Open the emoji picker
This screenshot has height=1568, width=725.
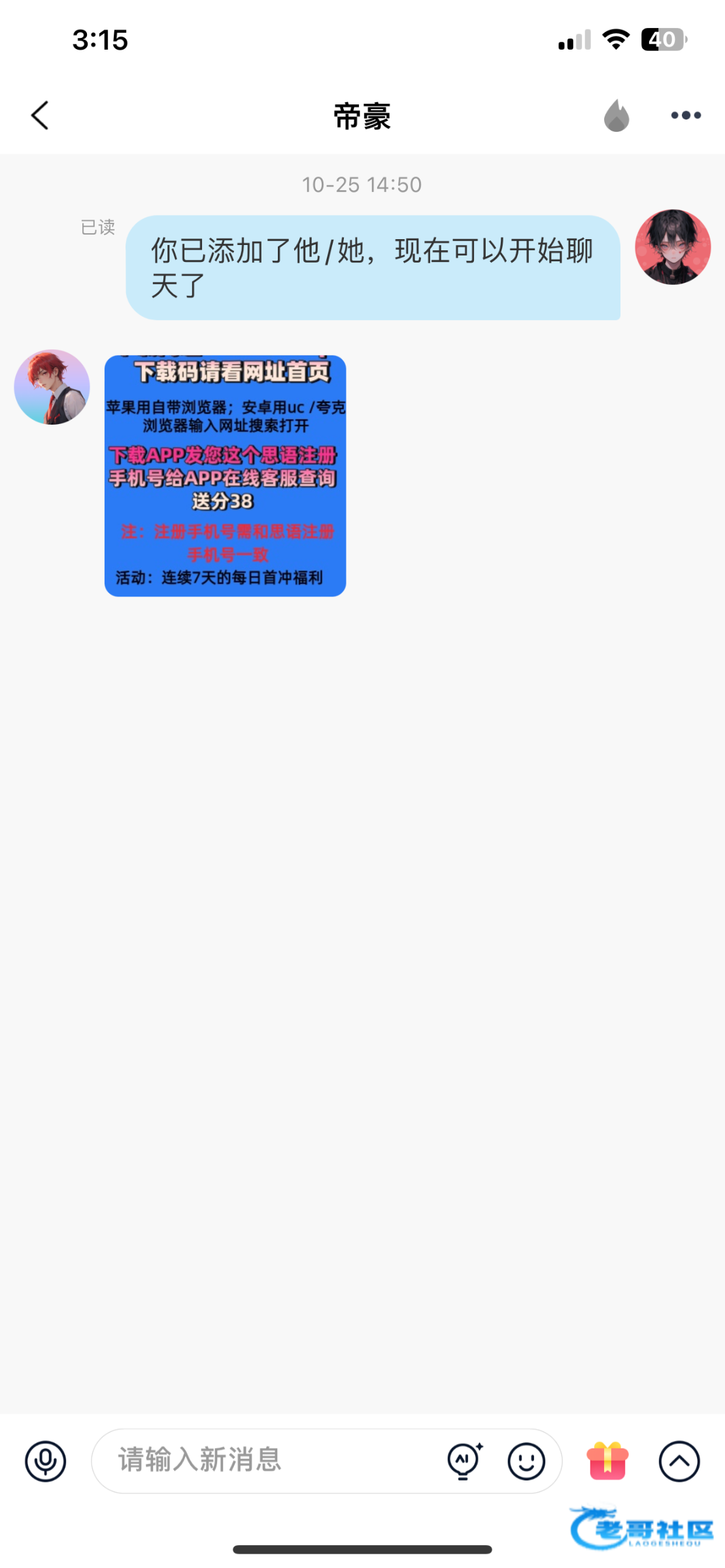click(526, 1461)
